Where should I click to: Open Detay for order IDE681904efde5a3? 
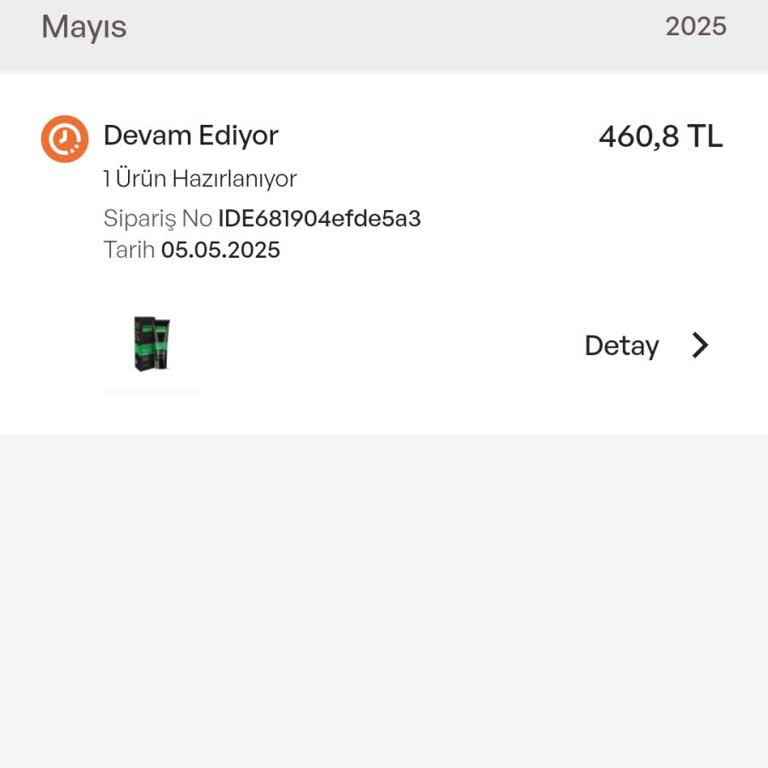pos(646,346)
